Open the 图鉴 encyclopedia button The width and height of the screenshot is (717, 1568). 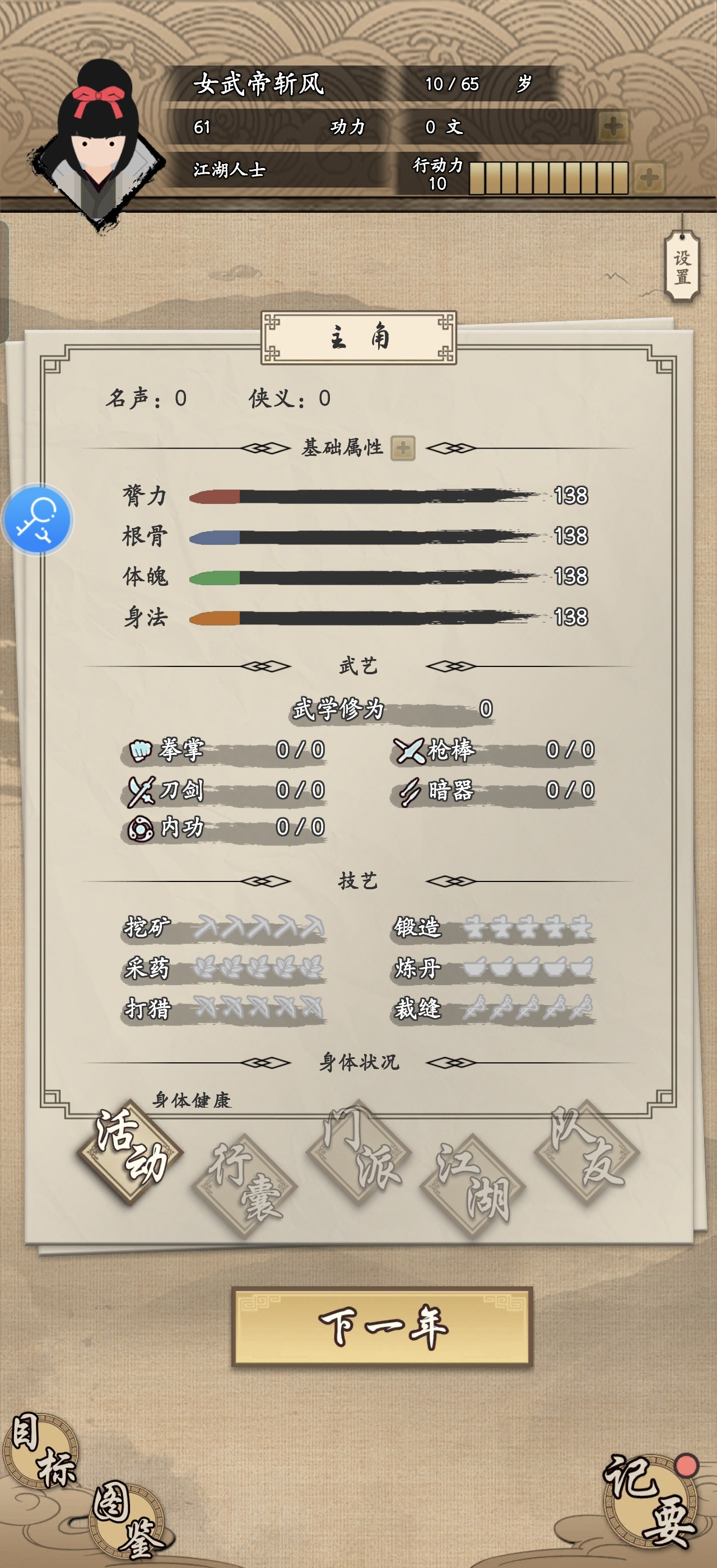coord(127,1519)
